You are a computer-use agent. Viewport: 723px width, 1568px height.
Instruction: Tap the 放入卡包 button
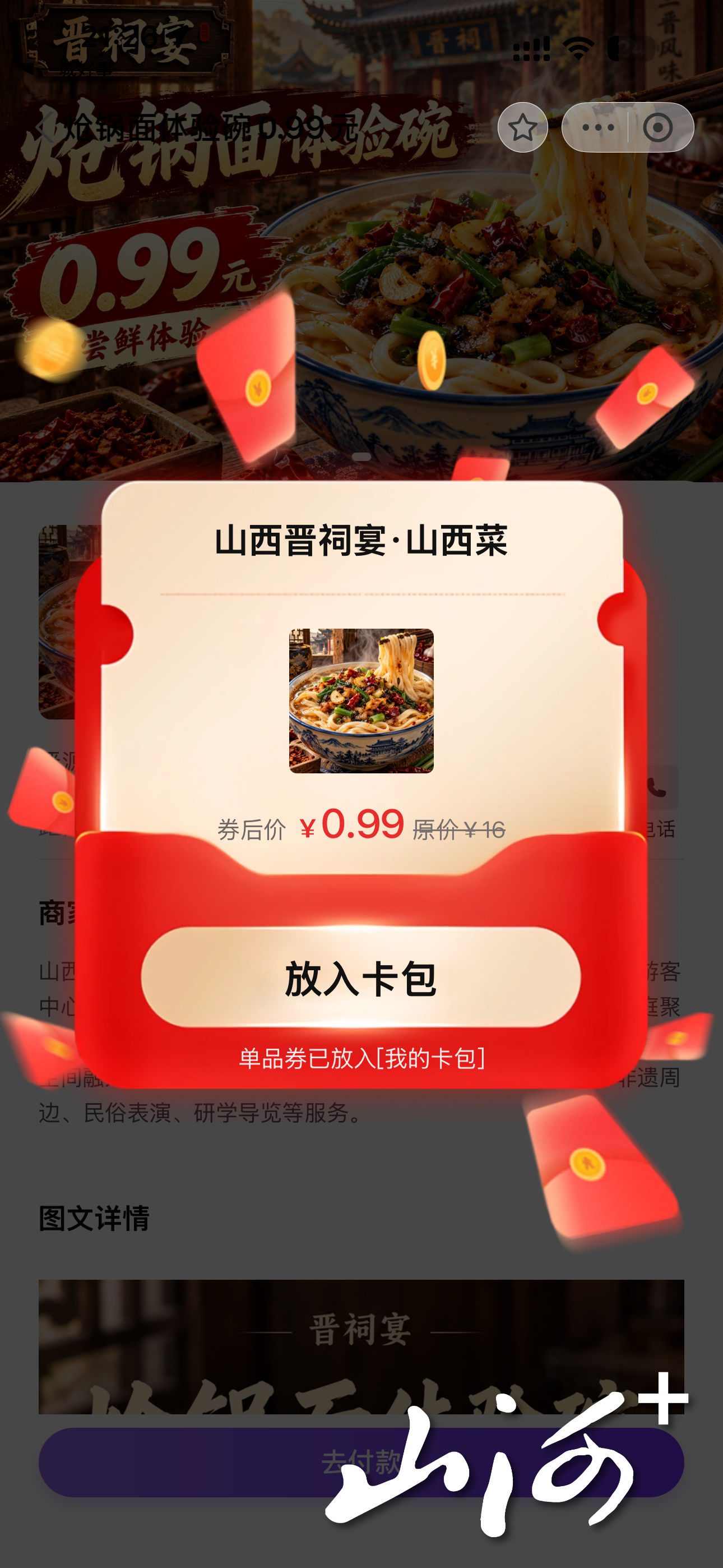point(361,977)
